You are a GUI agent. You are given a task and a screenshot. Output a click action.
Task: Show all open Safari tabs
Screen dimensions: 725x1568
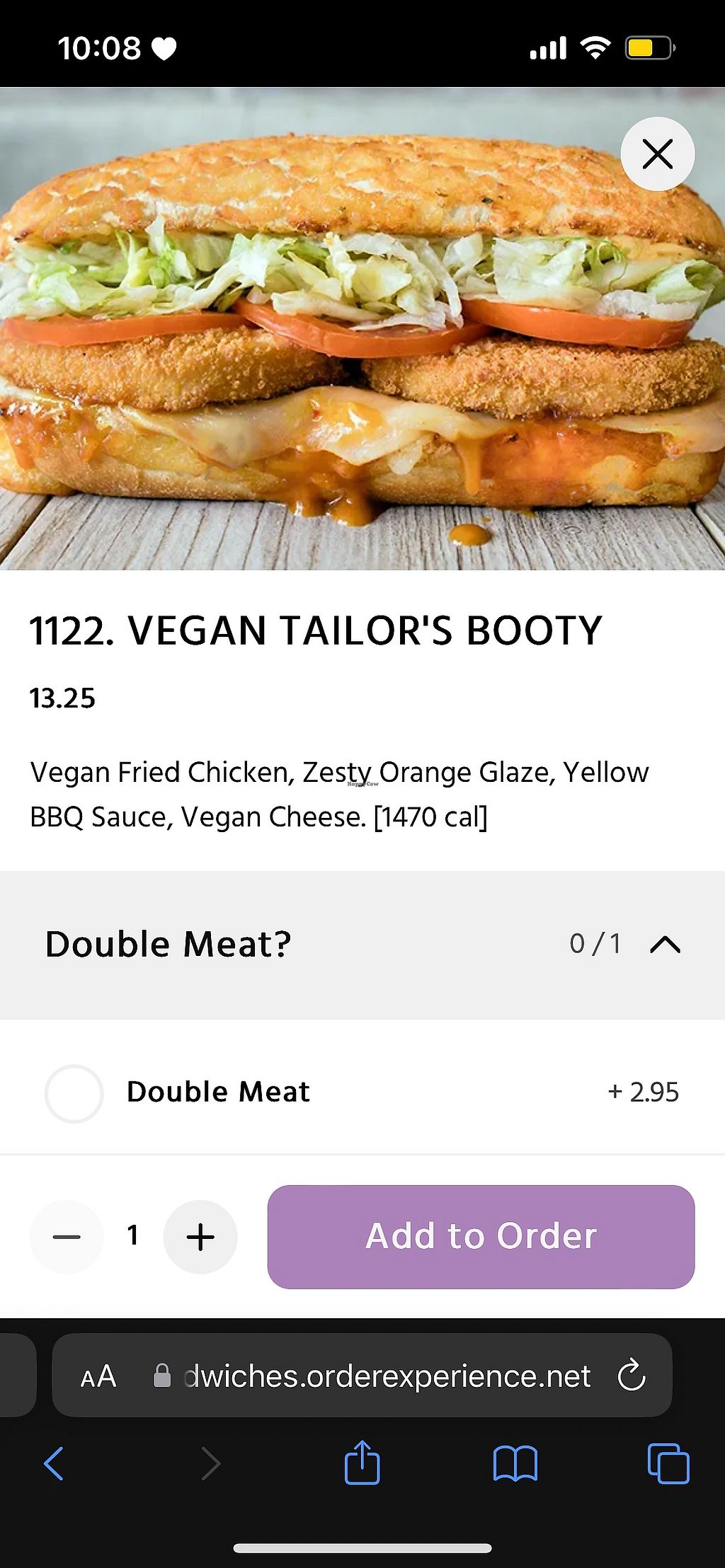[x=668, y=1463]
